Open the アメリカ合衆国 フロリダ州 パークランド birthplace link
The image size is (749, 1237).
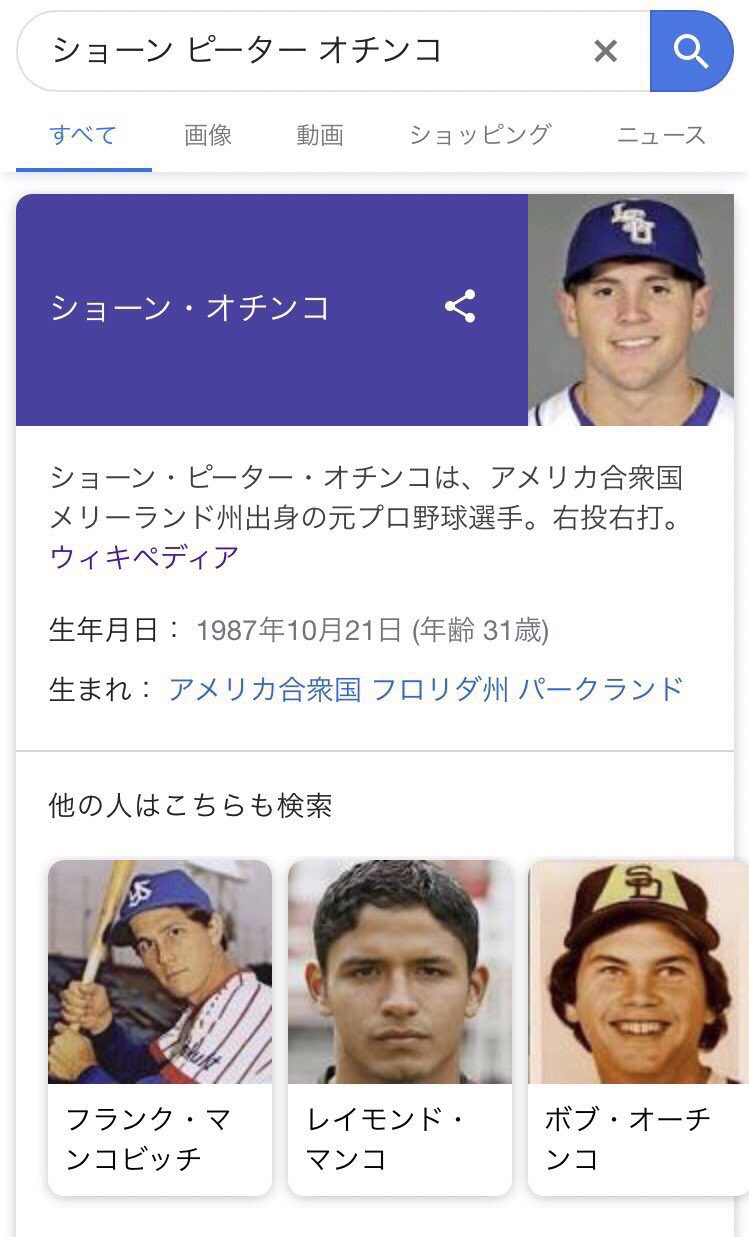click(x=426, y=689)
